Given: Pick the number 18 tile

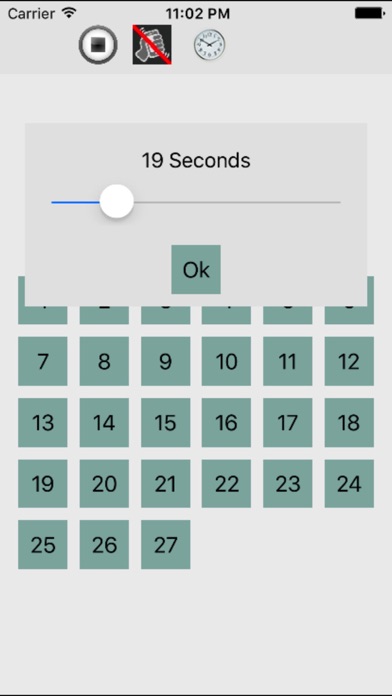Looking at the screenshot, I should [349, 422].
